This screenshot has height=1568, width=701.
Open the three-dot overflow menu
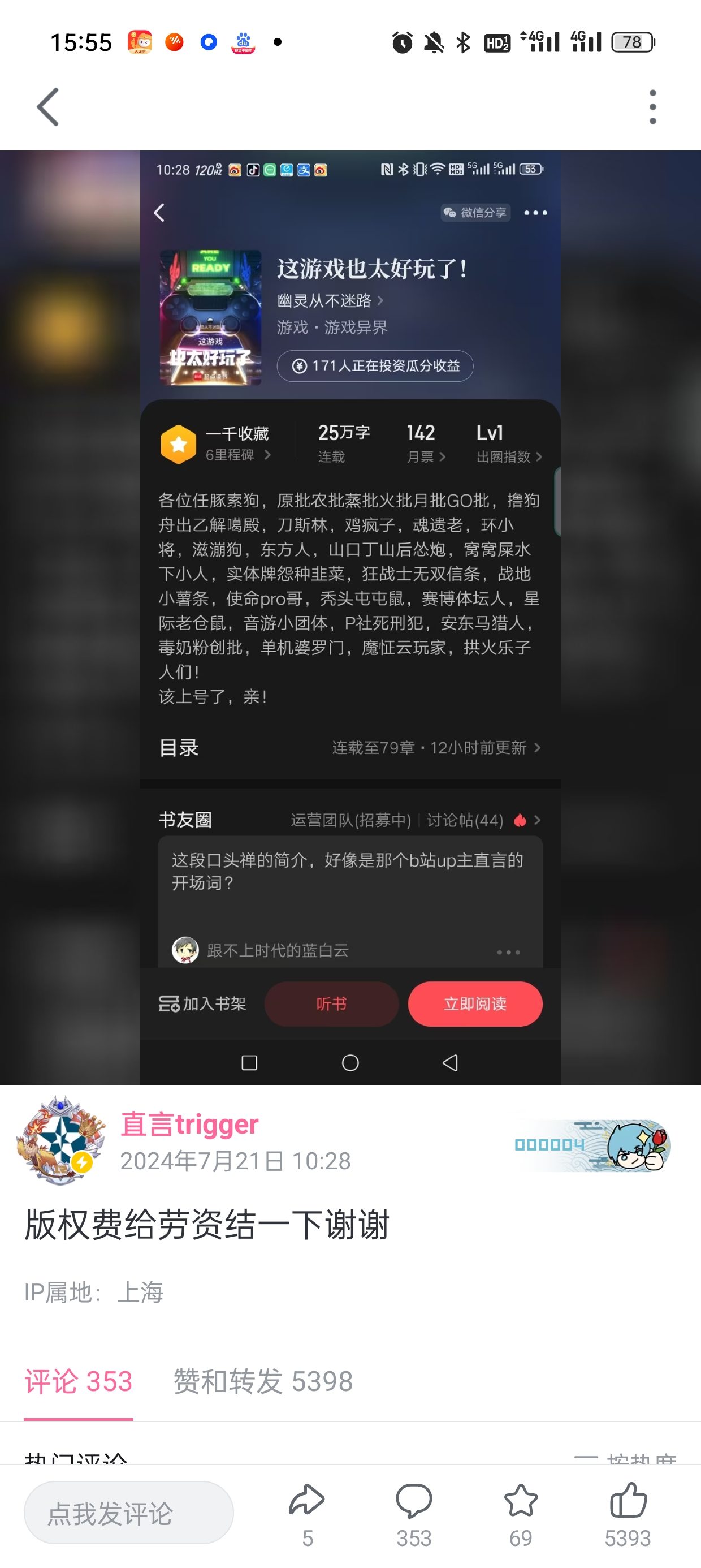(652, 107)
